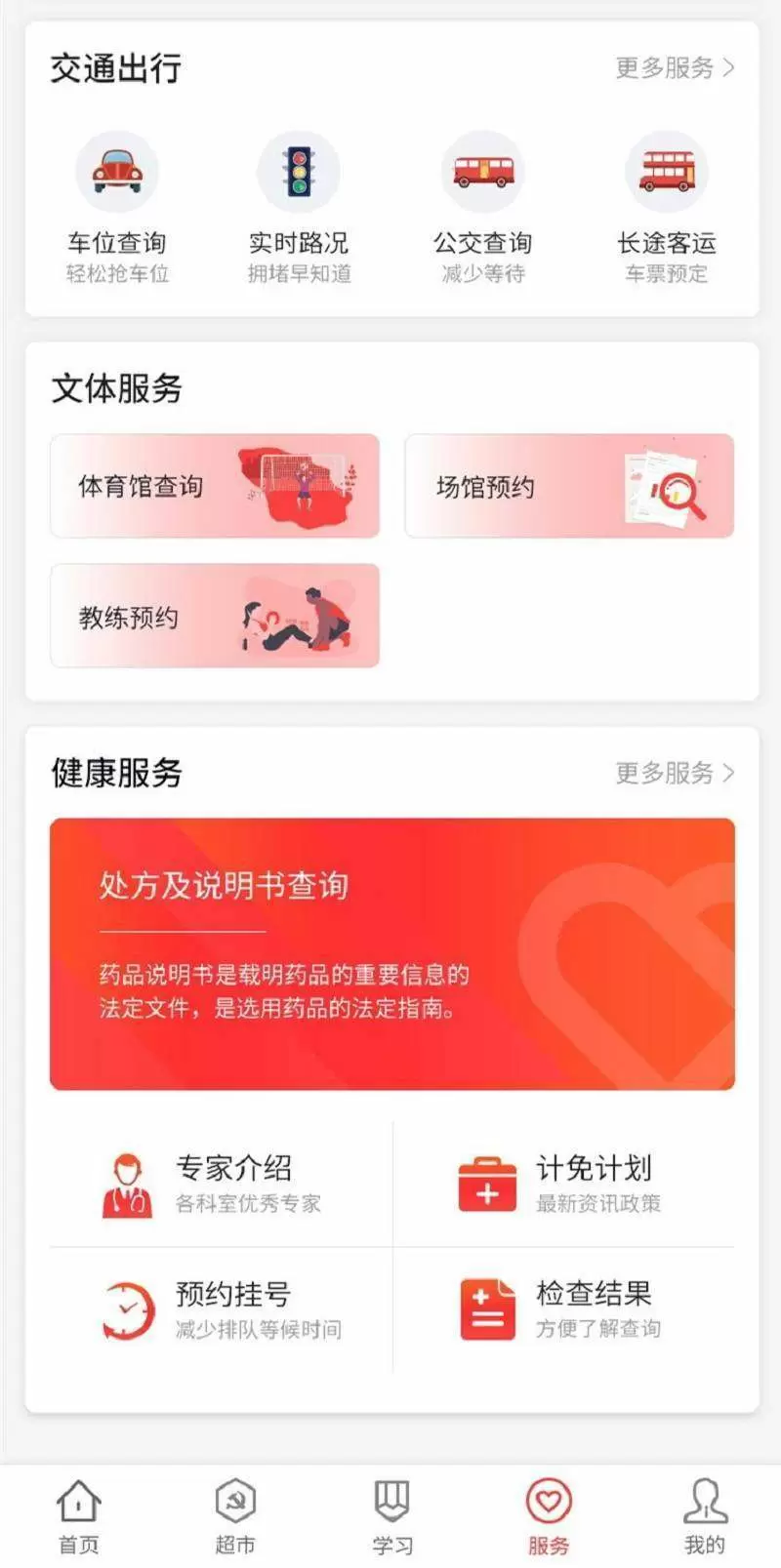
Task: Go to 我的 profile tab
Action: click(x=704, y=1515)
